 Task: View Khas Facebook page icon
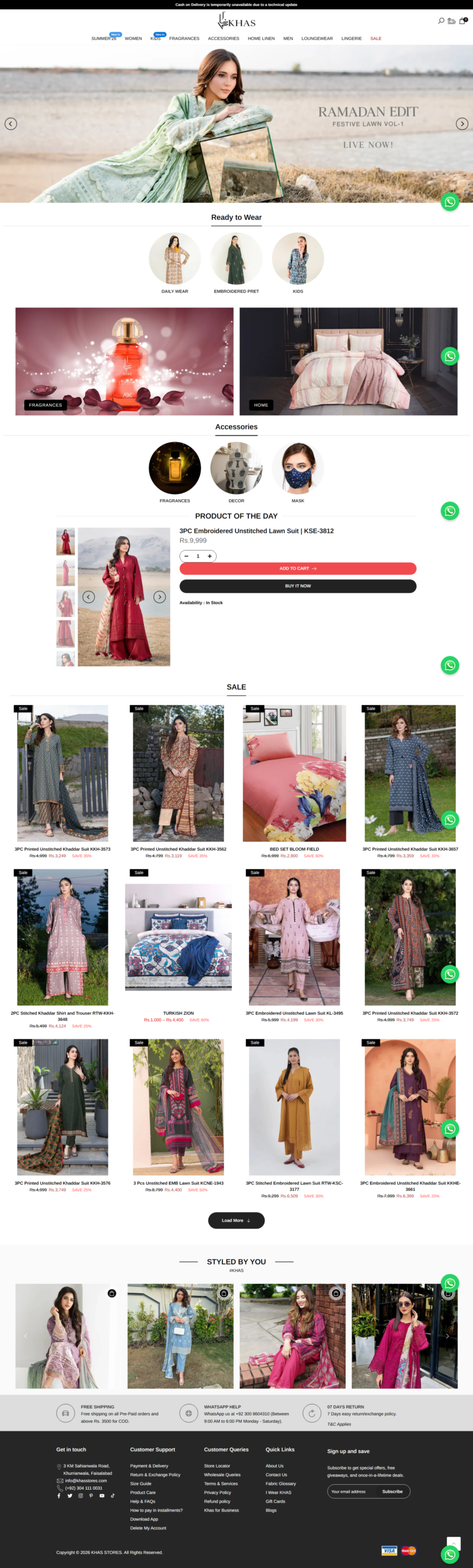point(59,1496)
